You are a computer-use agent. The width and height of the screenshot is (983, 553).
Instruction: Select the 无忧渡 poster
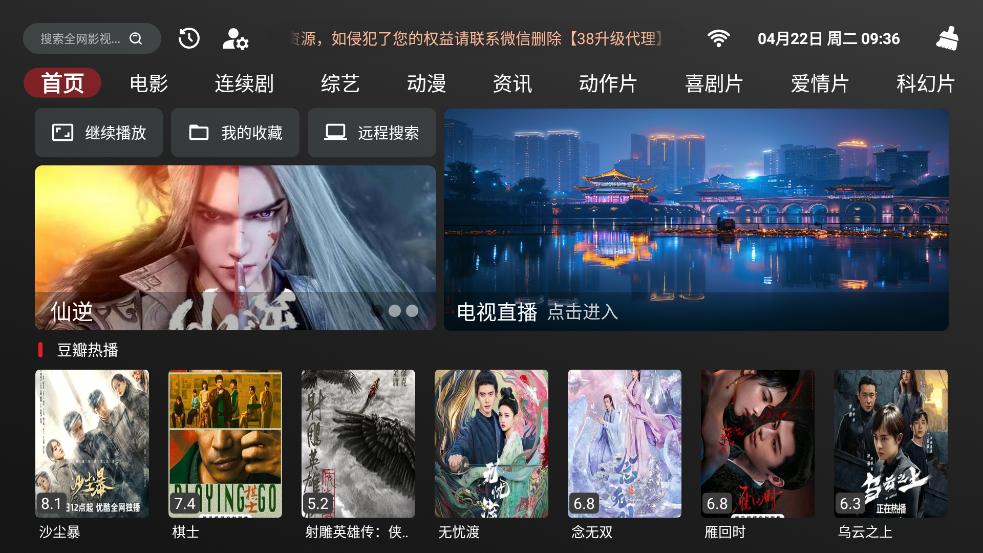click(x=491, y=444)
